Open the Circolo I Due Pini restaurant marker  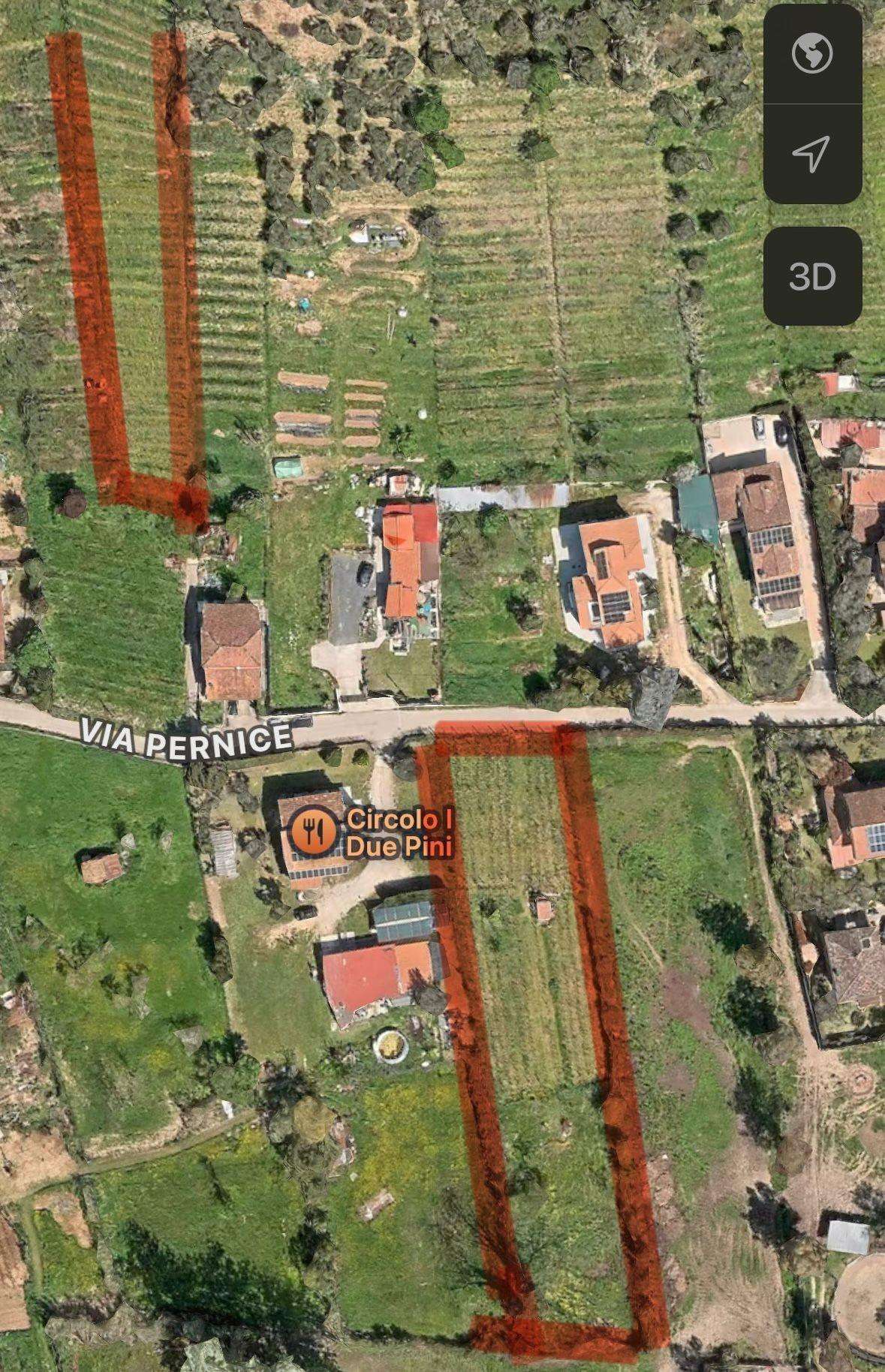314,830
